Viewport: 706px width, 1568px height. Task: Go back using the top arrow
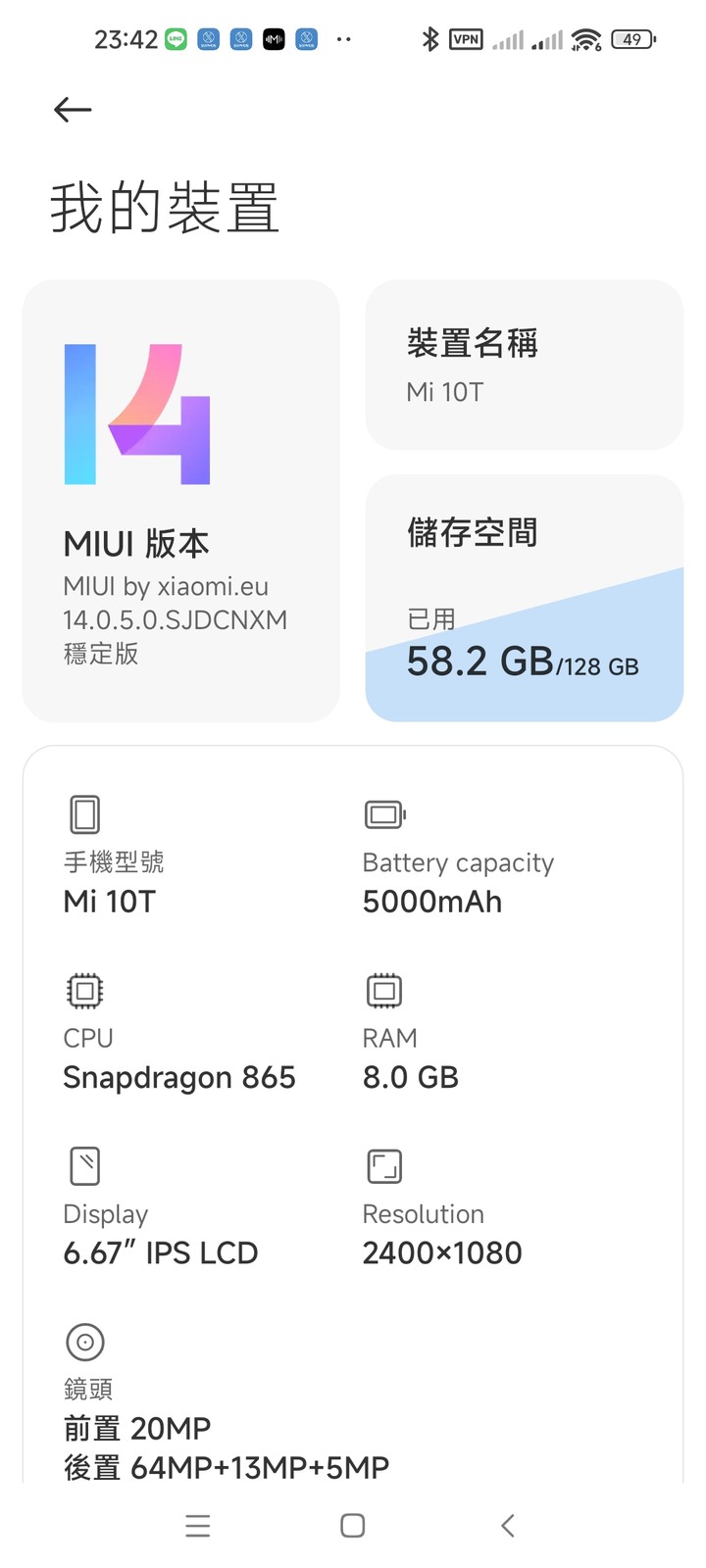click(x=73, y=110)
